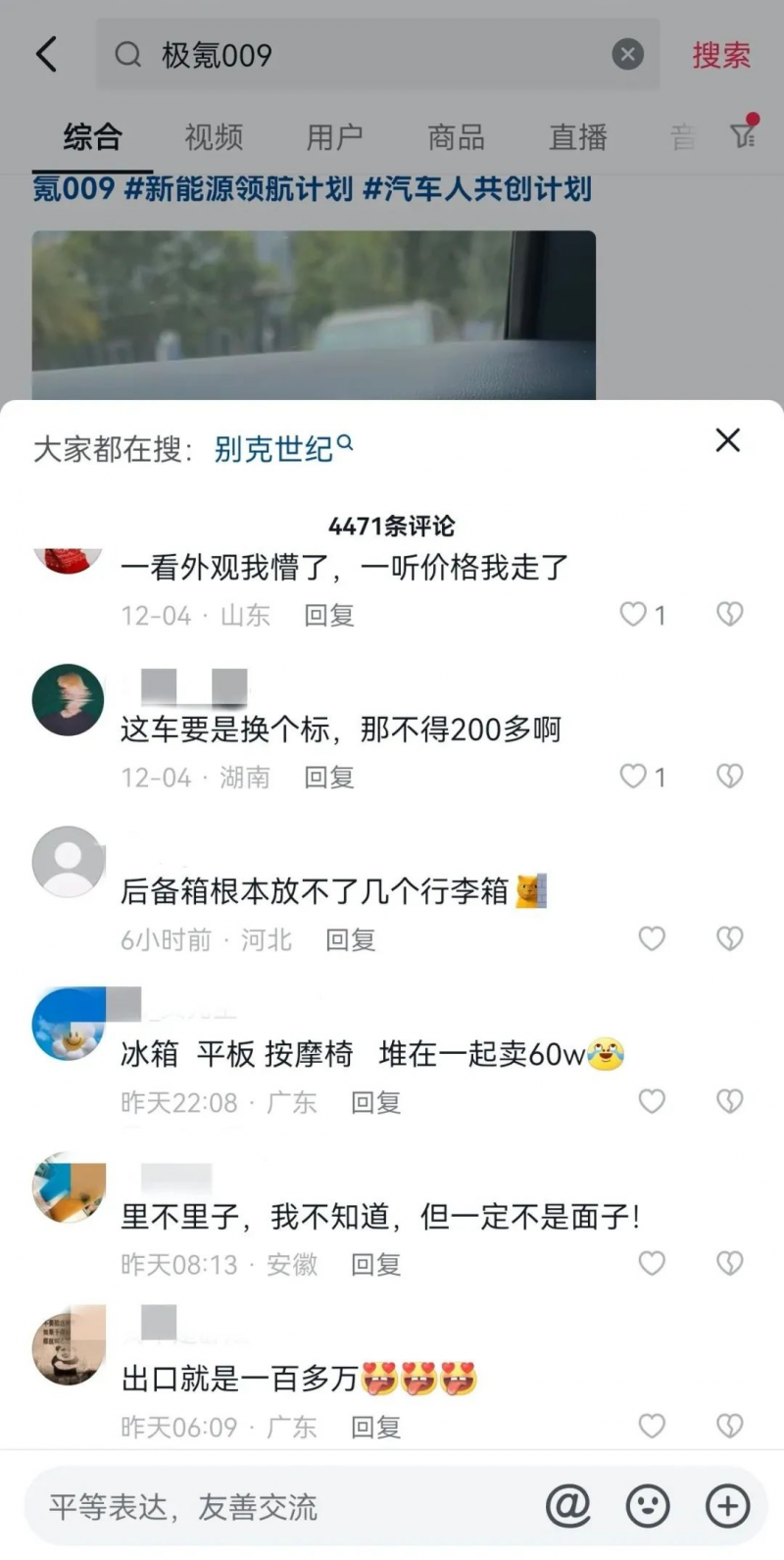The image size is (784, 1560).
Task: Close the comments panel
Action: (727, 440)
